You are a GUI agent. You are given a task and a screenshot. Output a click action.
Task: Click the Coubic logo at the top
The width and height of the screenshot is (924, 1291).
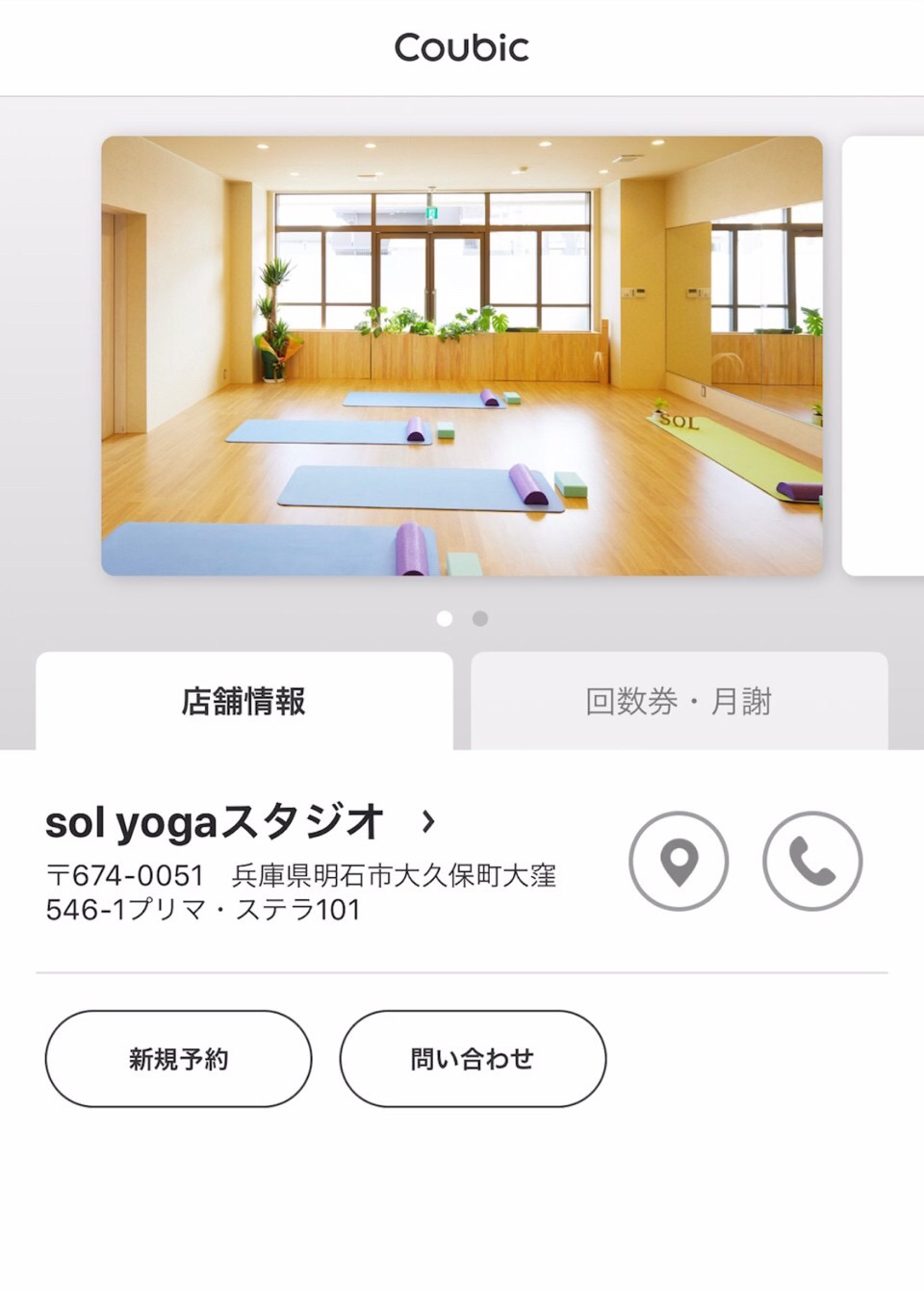point(460,48)
